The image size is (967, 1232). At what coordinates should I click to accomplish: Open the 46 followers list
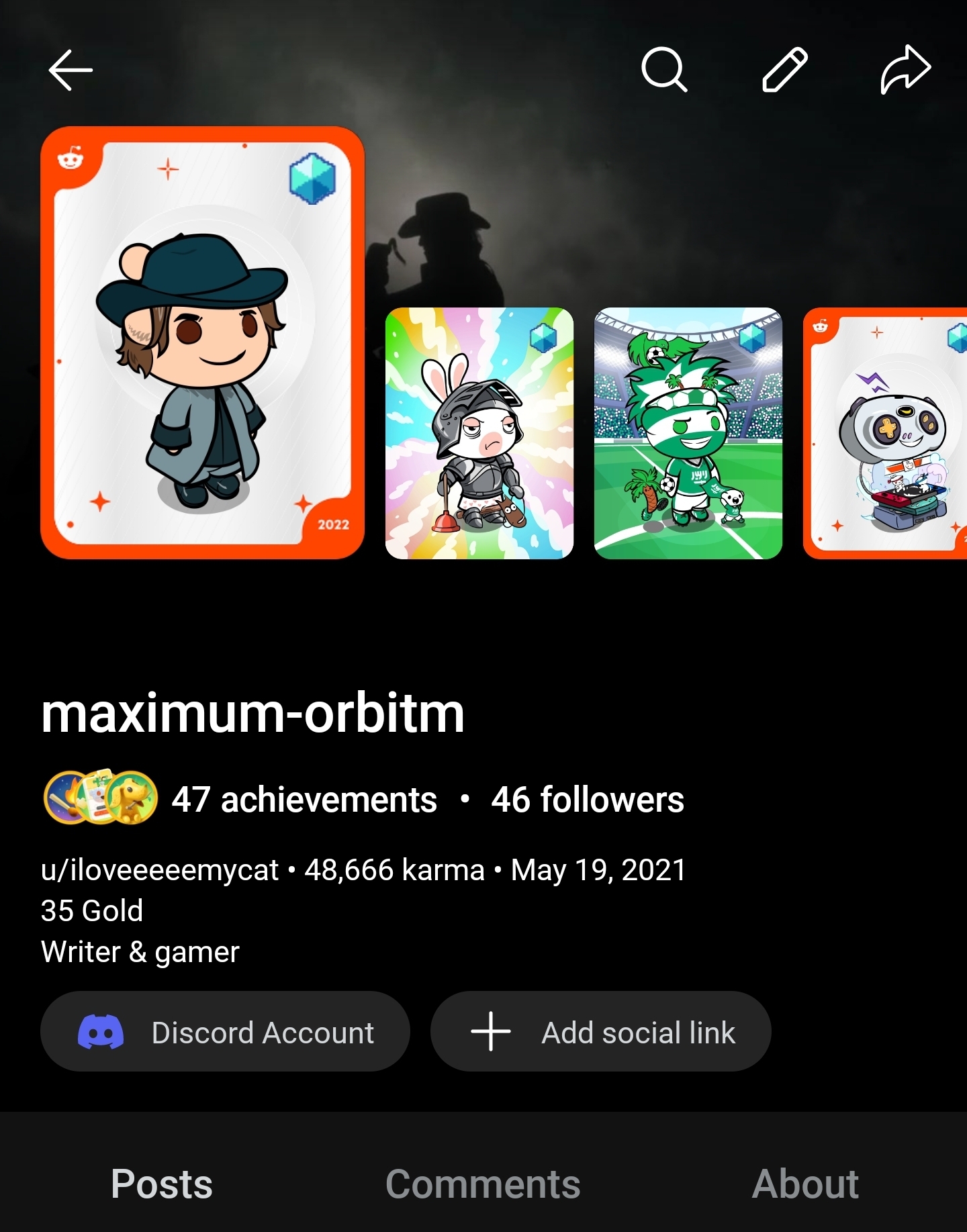[588, 799]
